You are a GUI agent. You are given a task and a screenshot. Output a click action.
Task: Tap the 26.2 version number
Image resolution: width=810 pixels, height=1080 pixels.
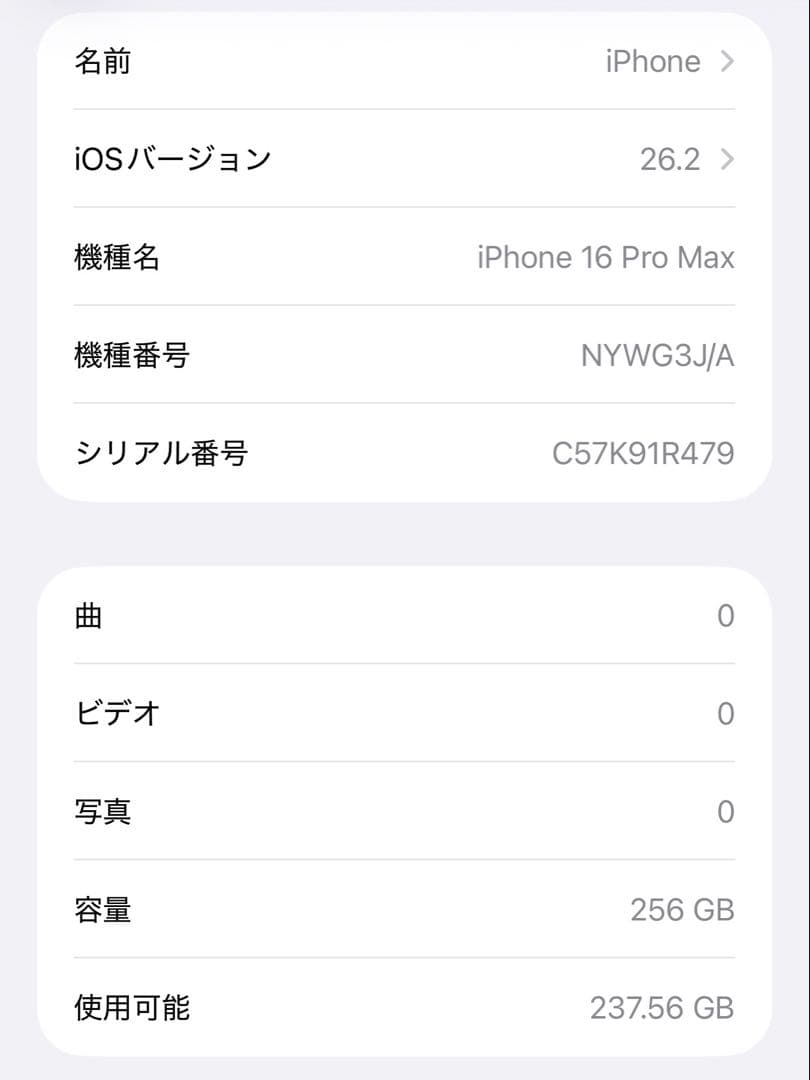[x=668, y=159]
